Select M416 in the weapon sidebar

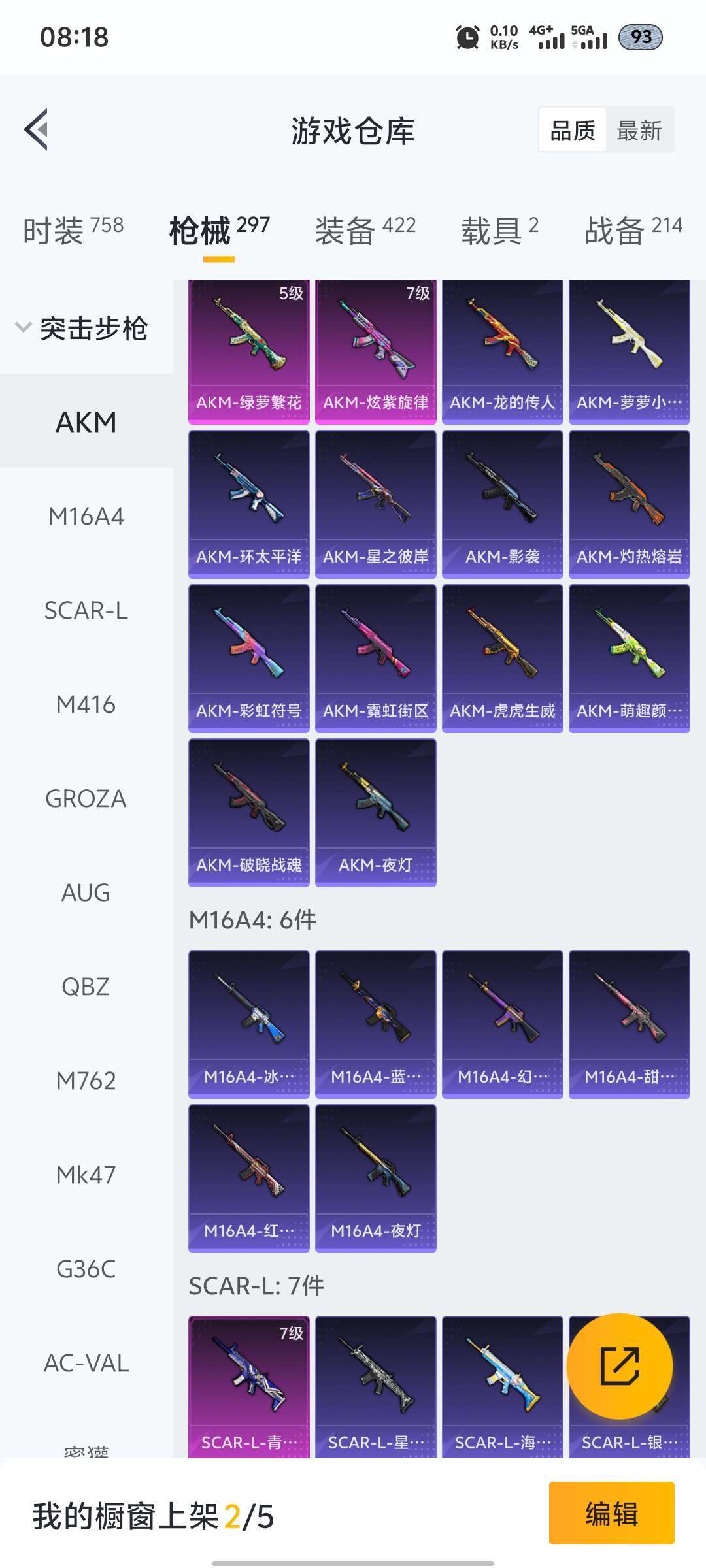[x=86, y=704]
